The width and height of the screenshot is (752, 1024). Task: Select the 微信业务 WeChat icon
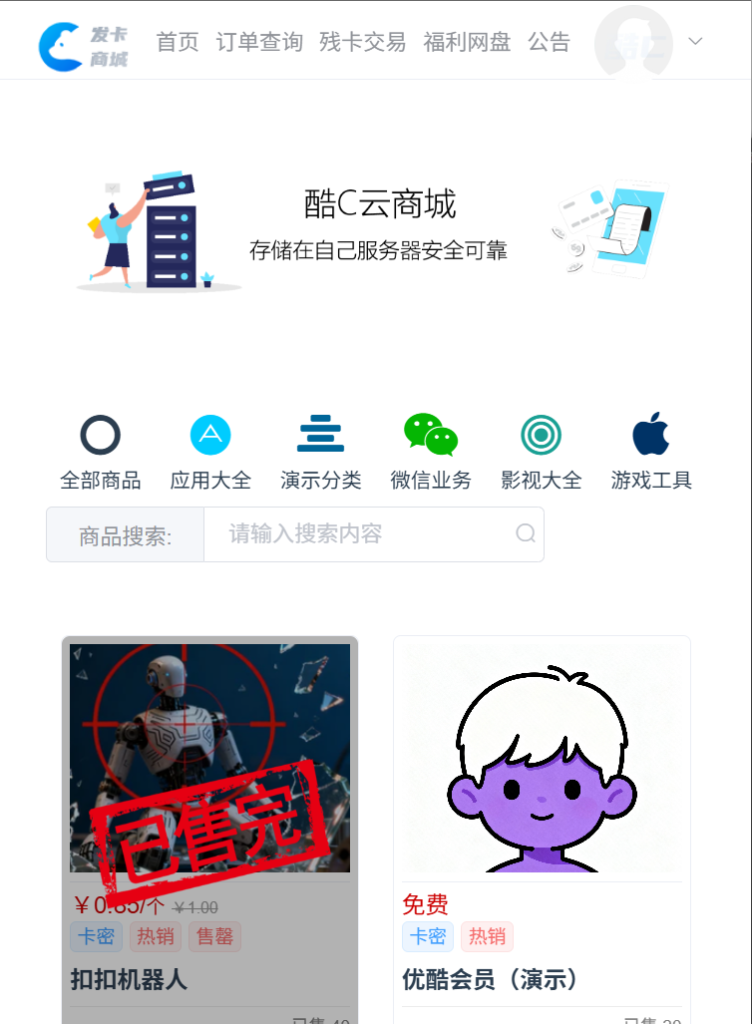click(x=430, y=433)
